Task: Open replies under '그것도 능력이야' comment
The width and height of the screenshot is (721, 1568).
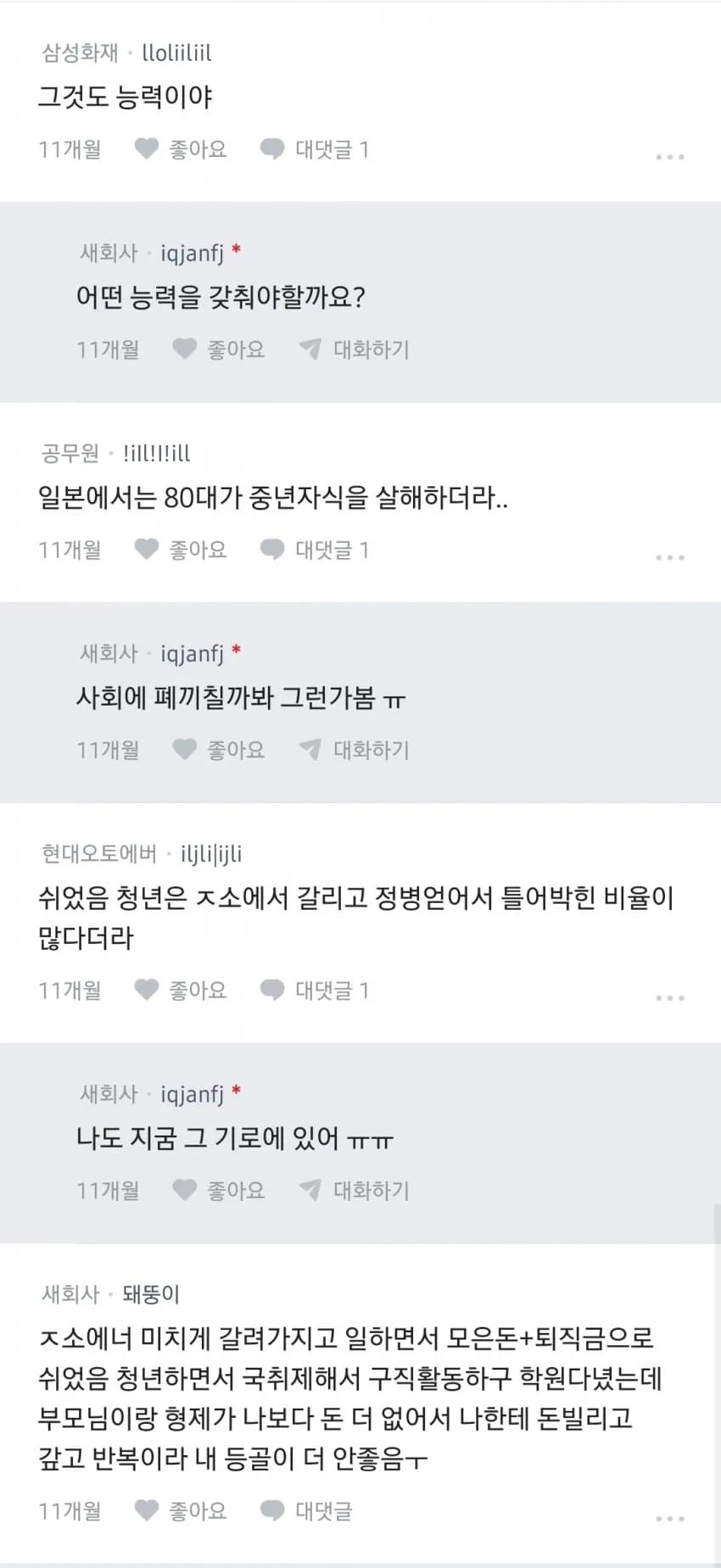Action: 314,149
